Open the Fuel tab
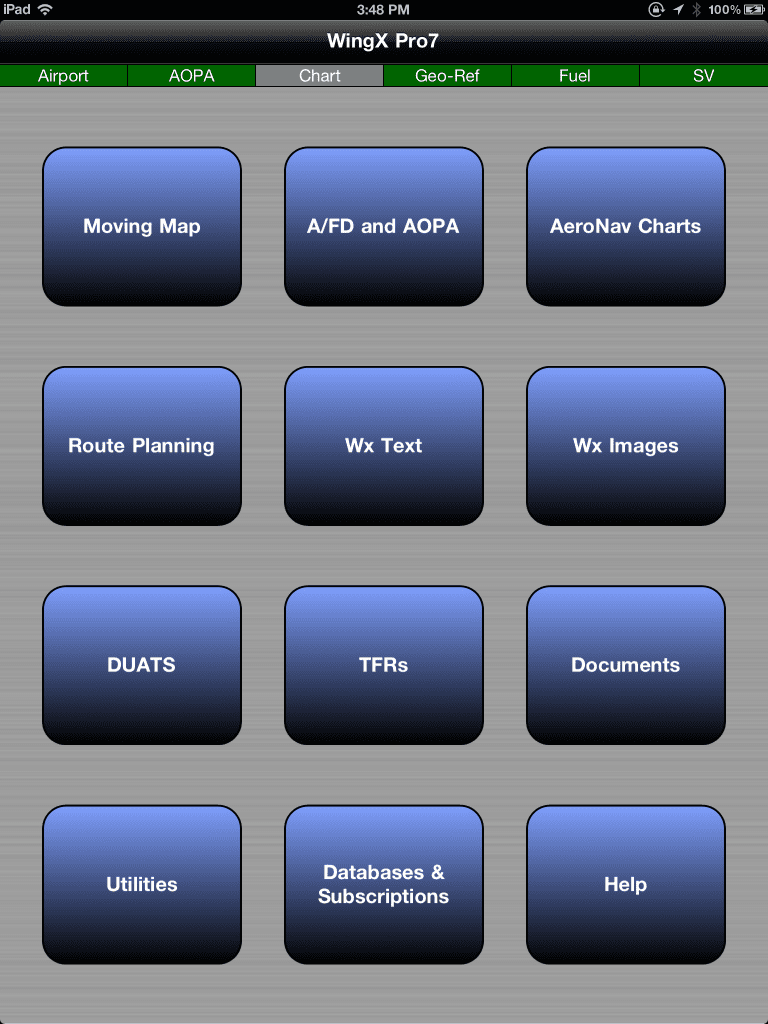The width and height of the screenshot is (768, 1024). [575, 75]
